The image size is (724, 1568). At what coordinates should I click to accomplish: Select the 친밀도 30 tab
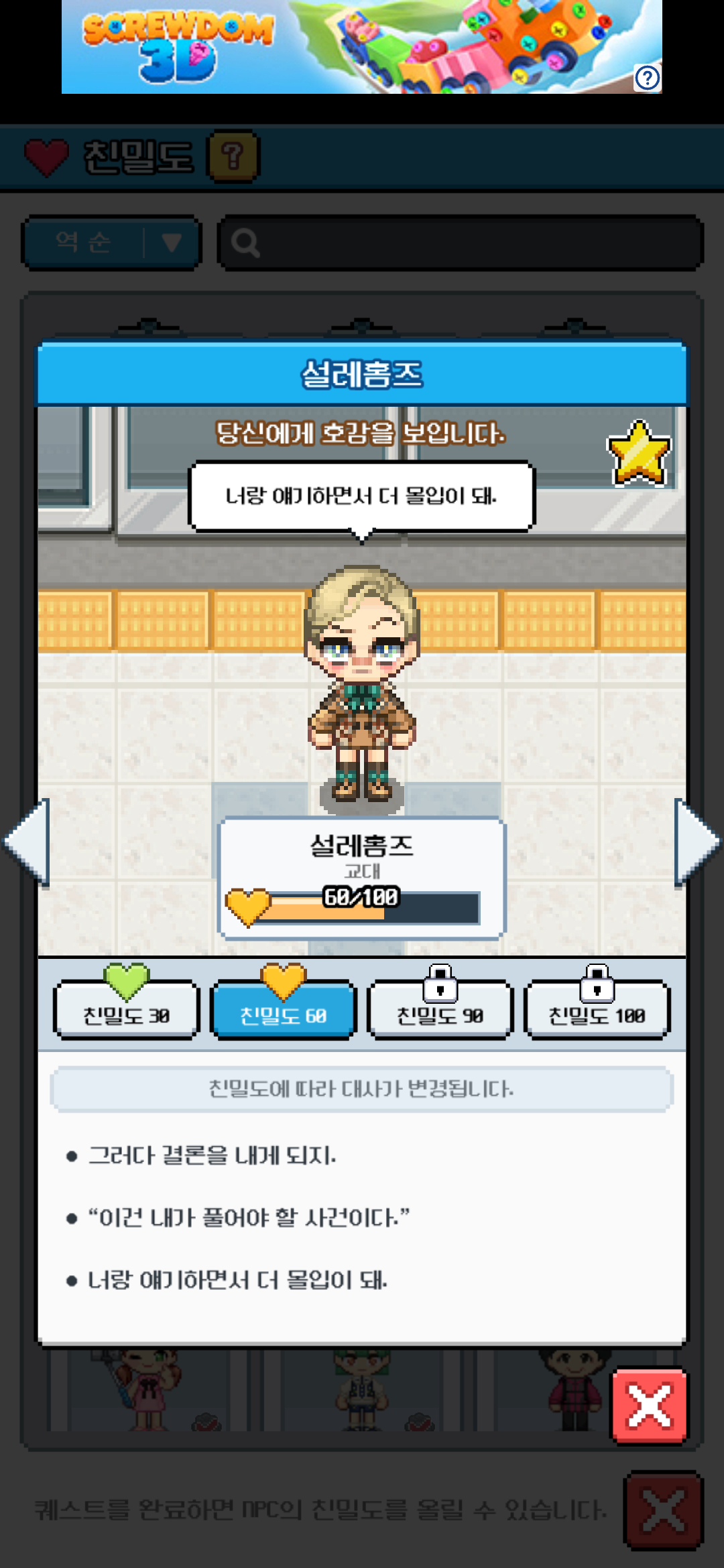click(126, 1010)
